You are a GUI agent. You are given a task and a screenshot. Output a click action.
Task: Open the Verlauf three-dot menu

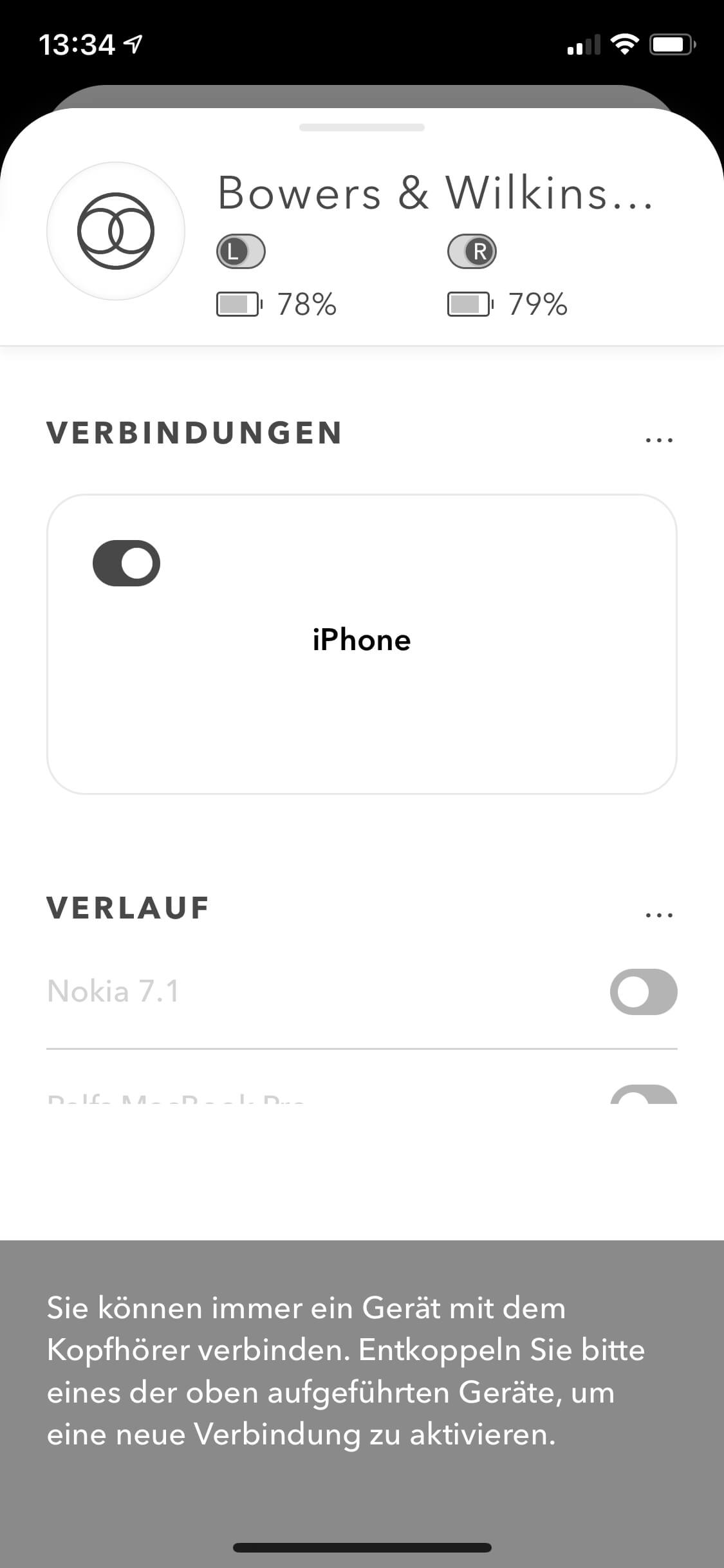(659, 915)
